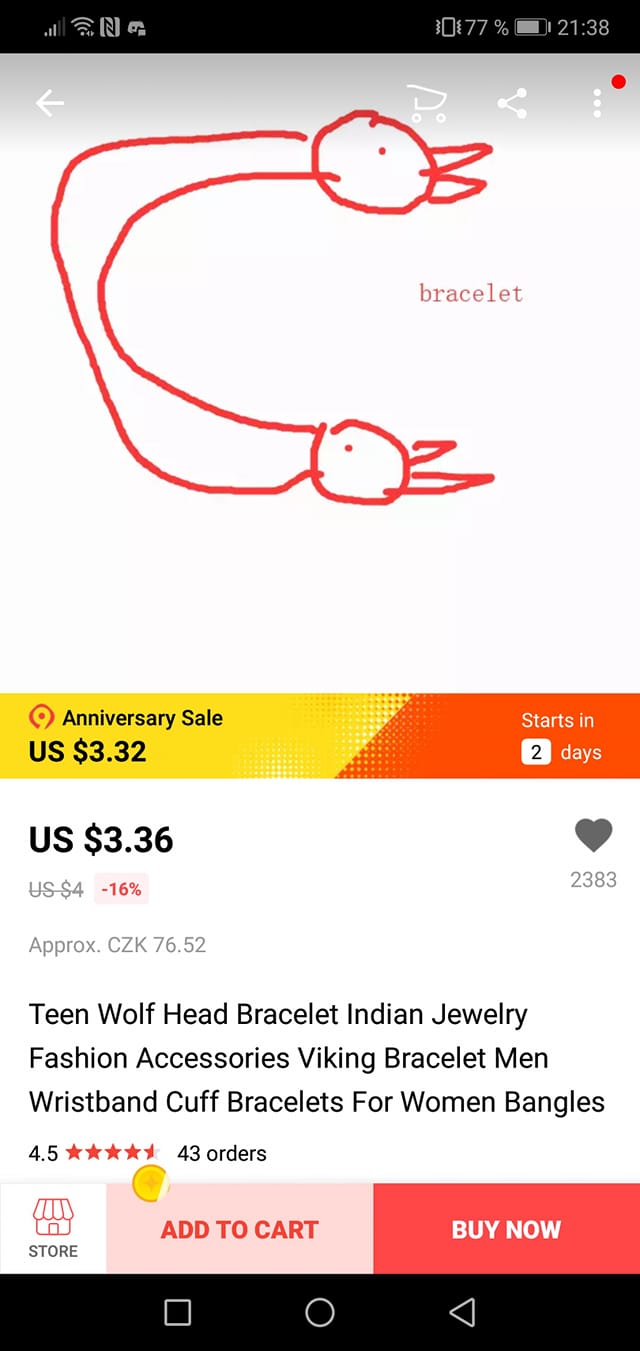Share this bracelet listing
Viewport: 640px width, 1351px height.
point(512,103)
